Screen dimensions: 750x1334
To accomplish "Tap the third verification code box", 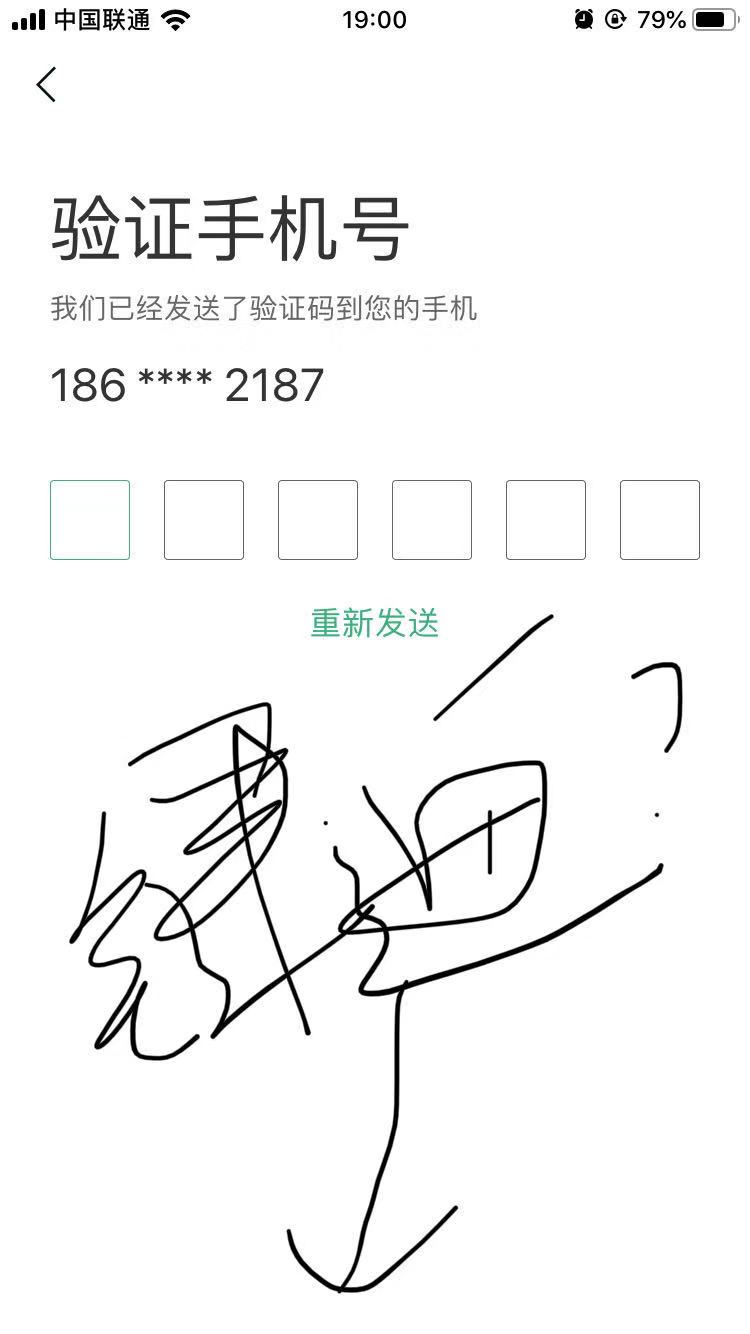I will tap(318, 520).
